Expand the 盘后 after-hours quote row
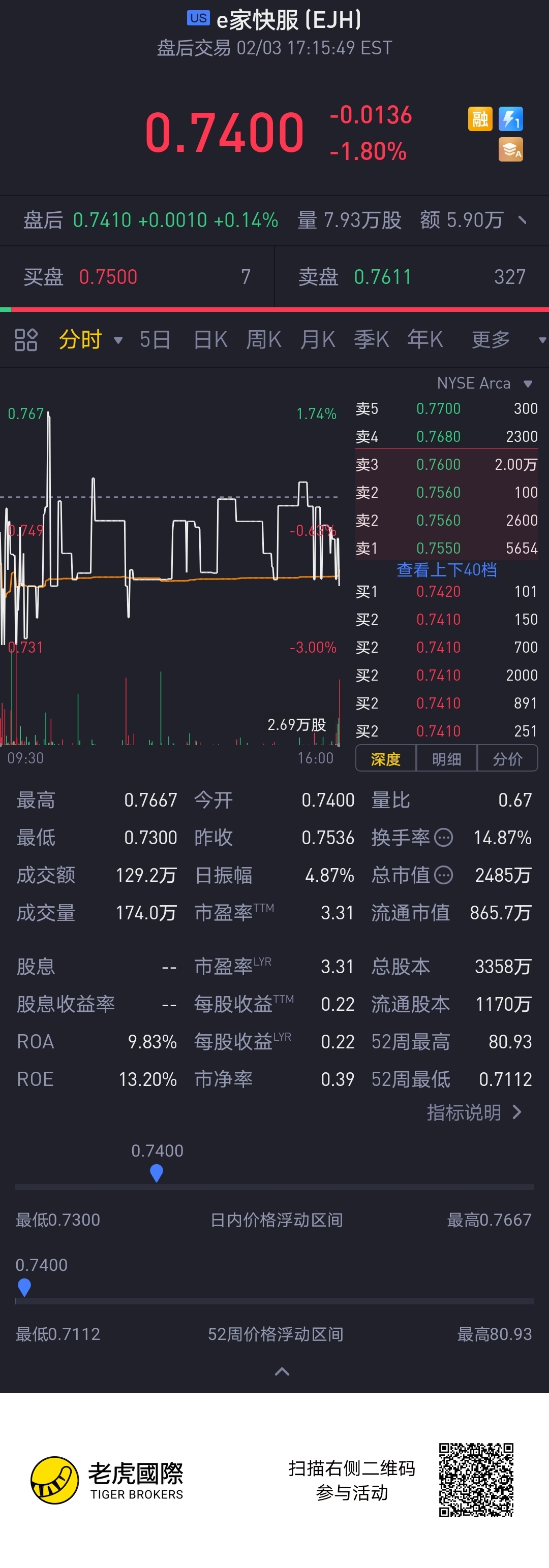The image size is (549, 1568). [x=522, y=220]
